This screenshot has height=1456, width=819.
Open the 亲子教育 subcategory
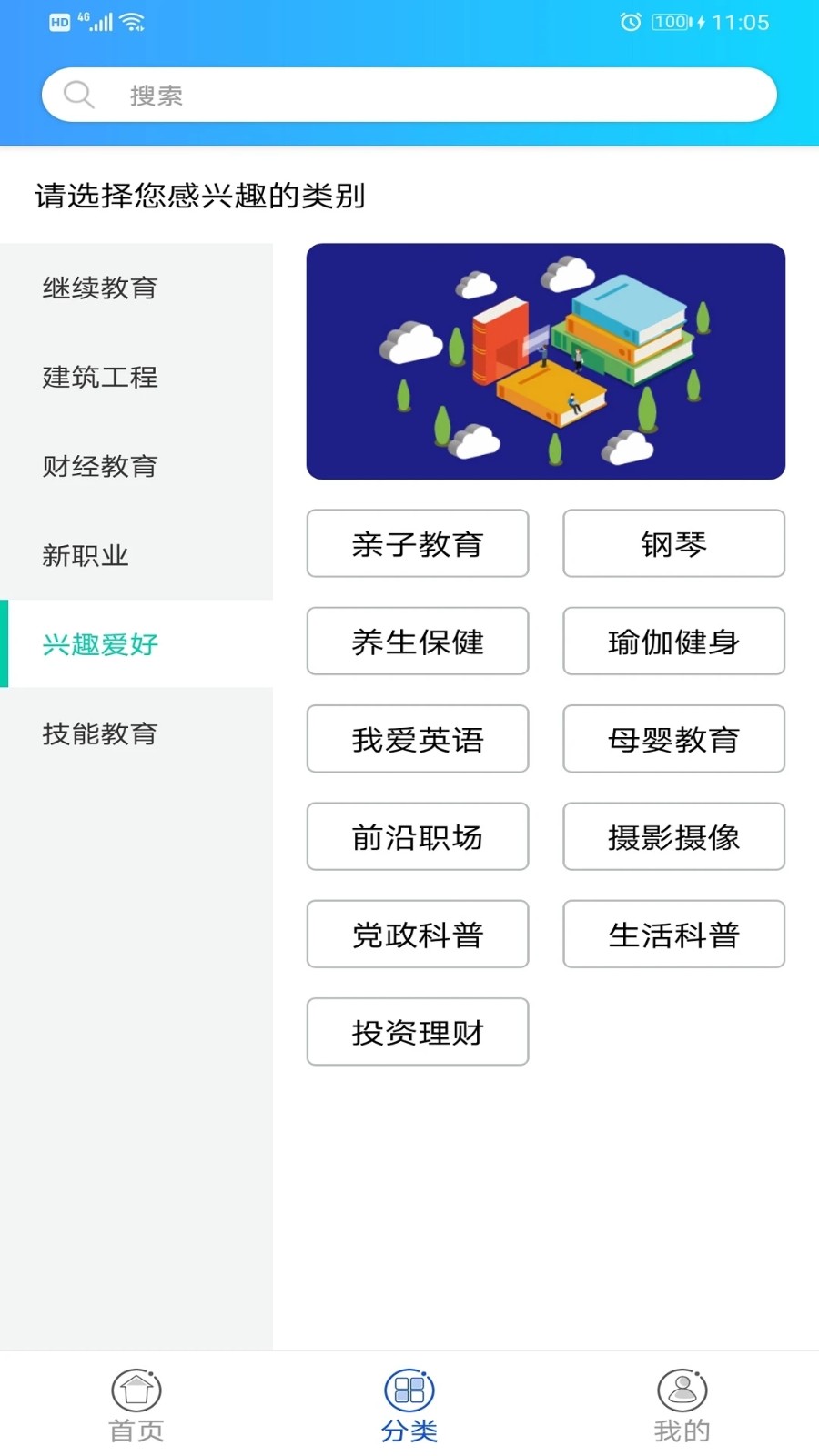[418, 543]
